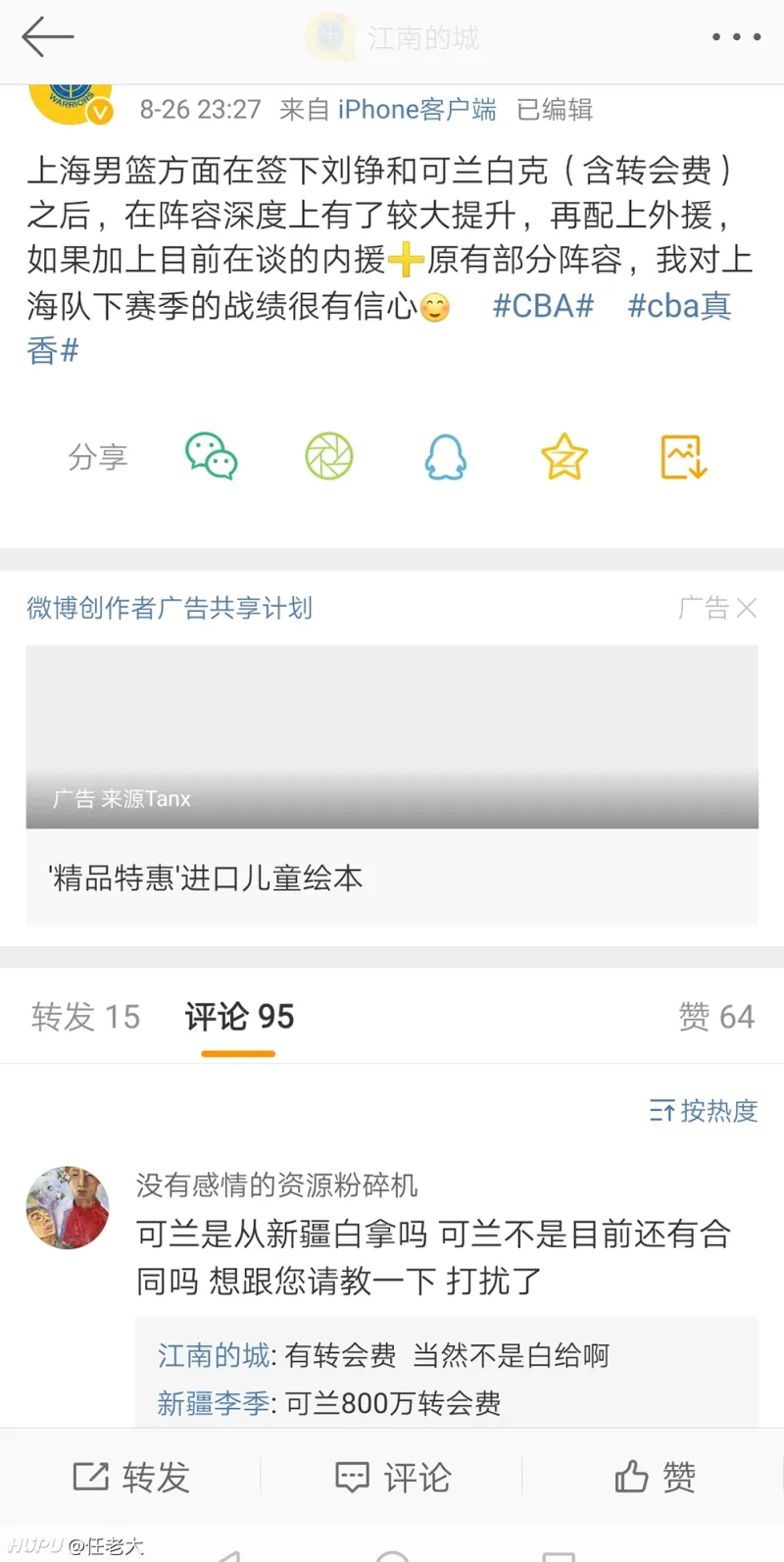This screenshot has height=1562, width=784.
Task: Repost using the bottom 转发 button
Action: point(131,1477)
